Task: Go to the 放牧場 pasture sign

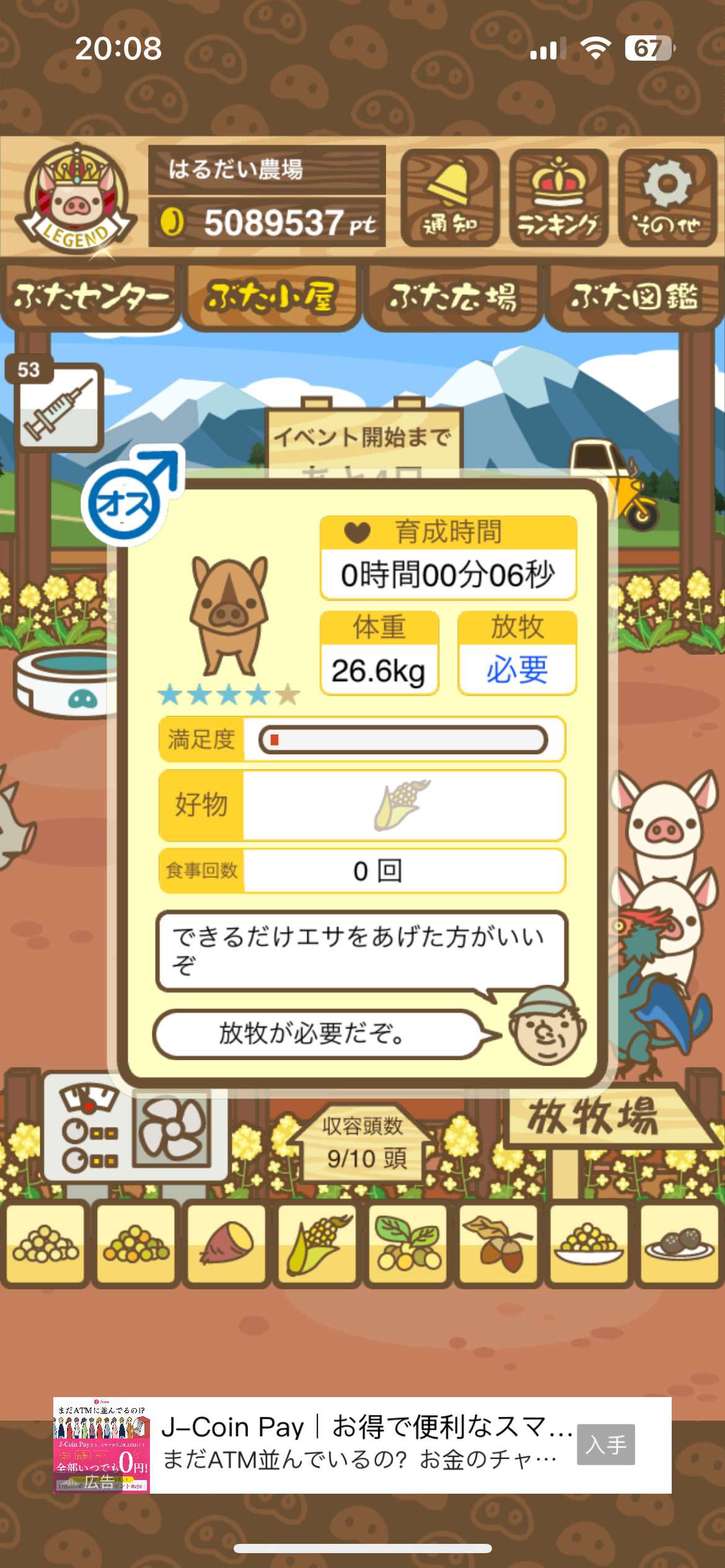Action: [595, 1118]
